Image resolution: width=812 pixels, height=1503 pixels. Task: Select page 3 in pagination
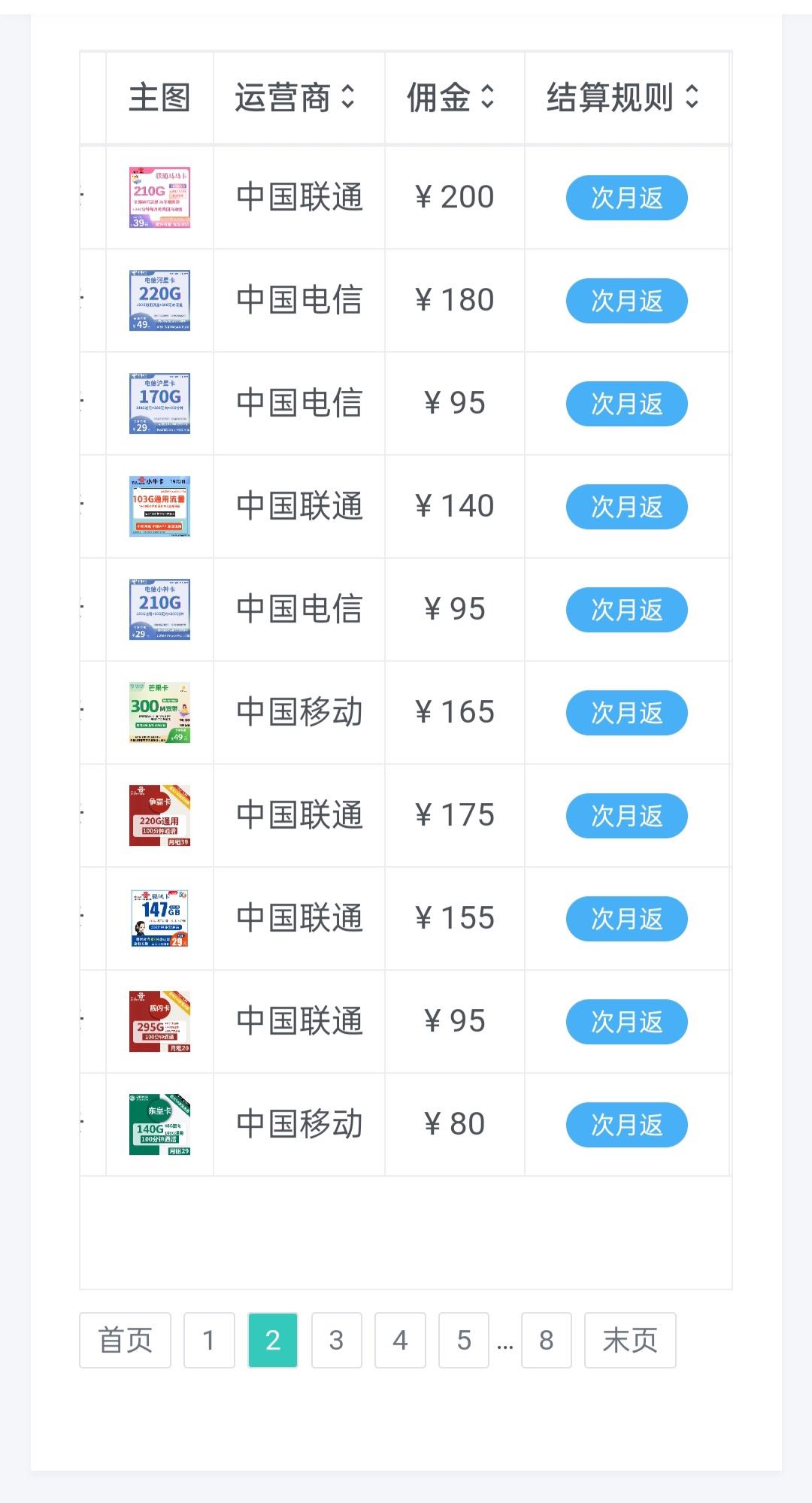point(337,1340)
